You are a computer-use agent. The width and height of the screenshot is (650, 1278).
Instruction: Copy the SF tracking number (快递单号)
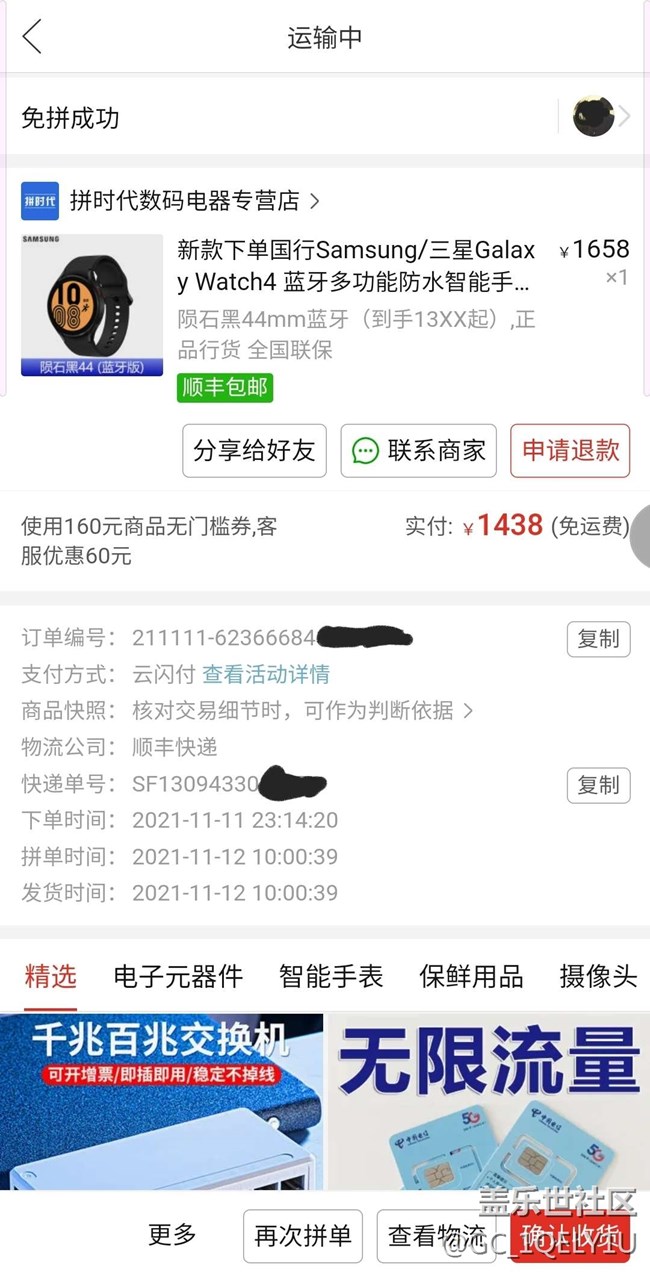point(598,785)
